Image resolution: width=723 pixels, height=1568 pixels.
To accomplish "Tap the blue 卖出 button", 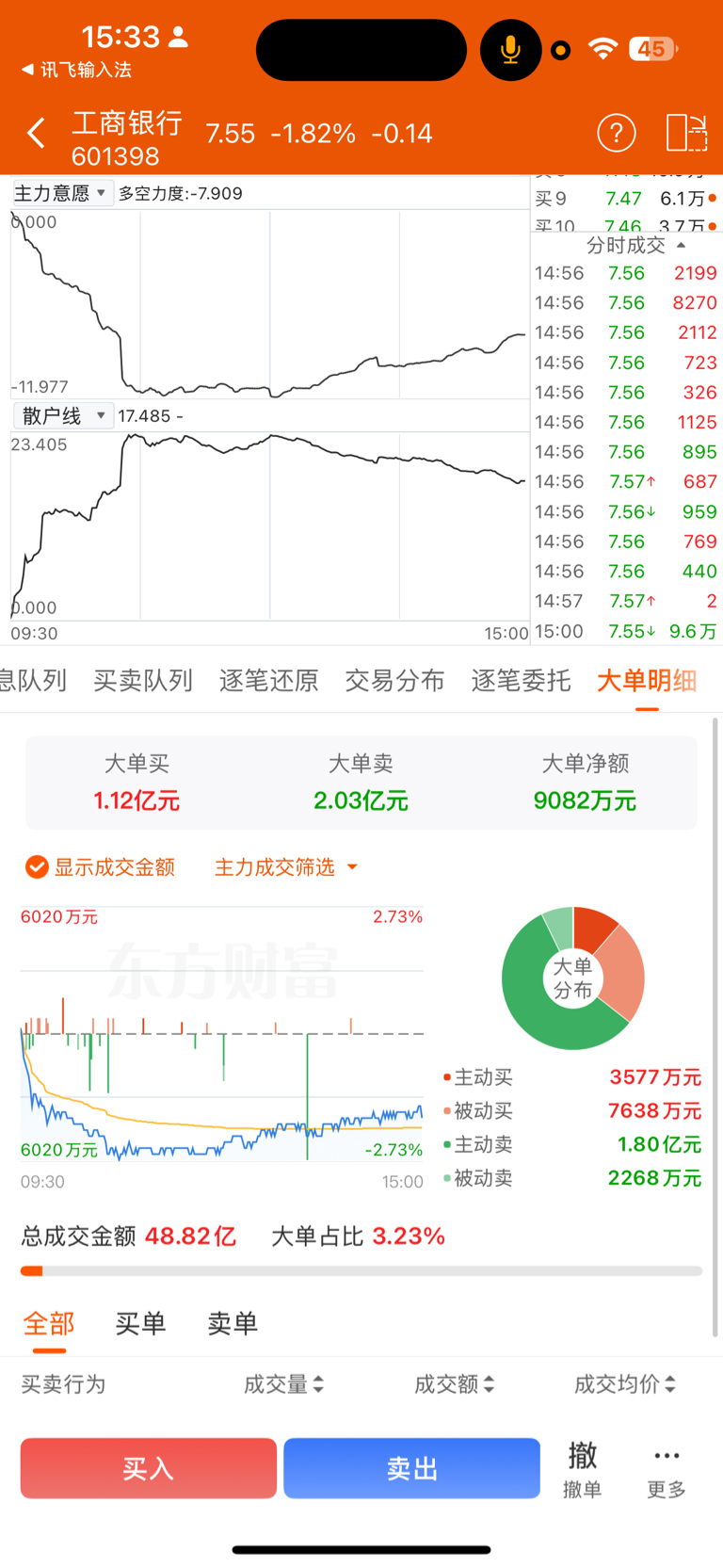I will (x=412, y=1468).
